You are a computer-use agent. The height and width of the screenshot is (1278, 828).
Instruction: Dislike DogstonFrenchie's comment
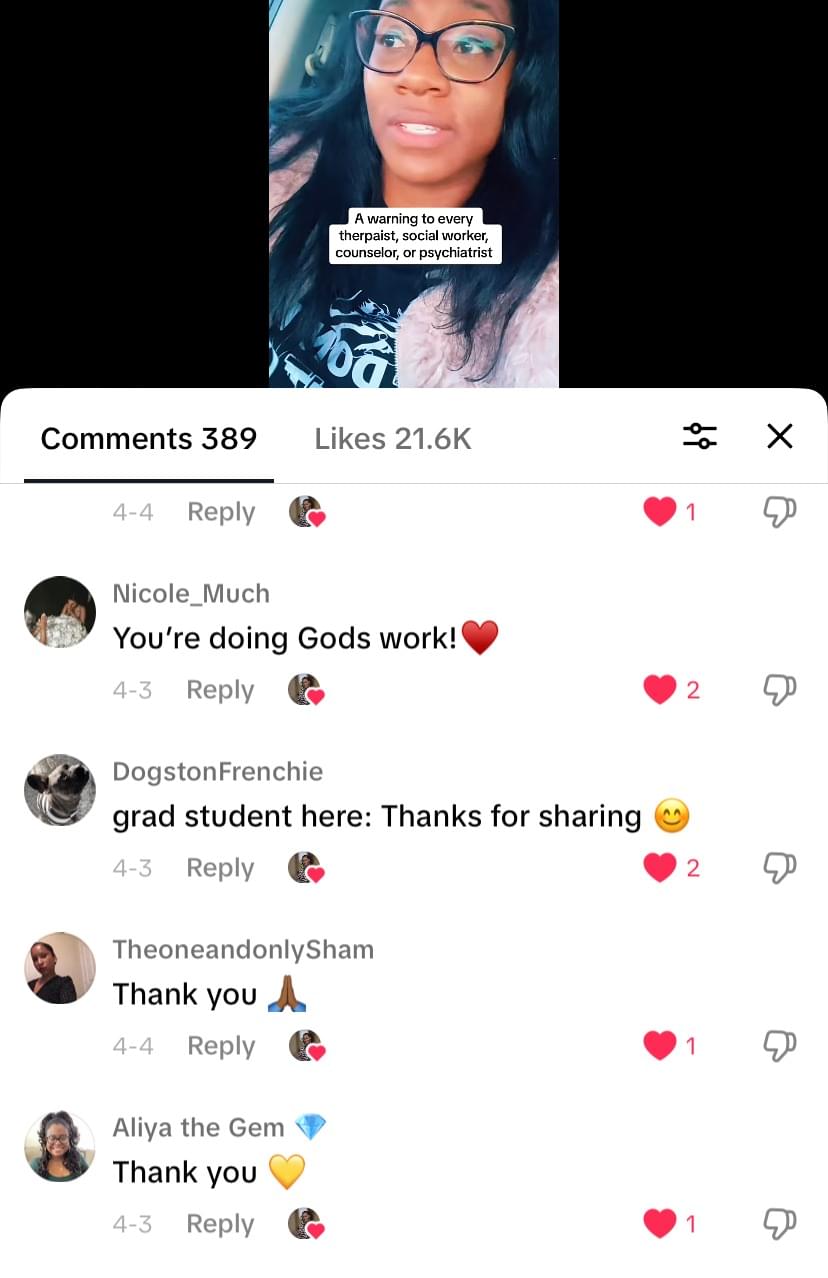[779, 867]
